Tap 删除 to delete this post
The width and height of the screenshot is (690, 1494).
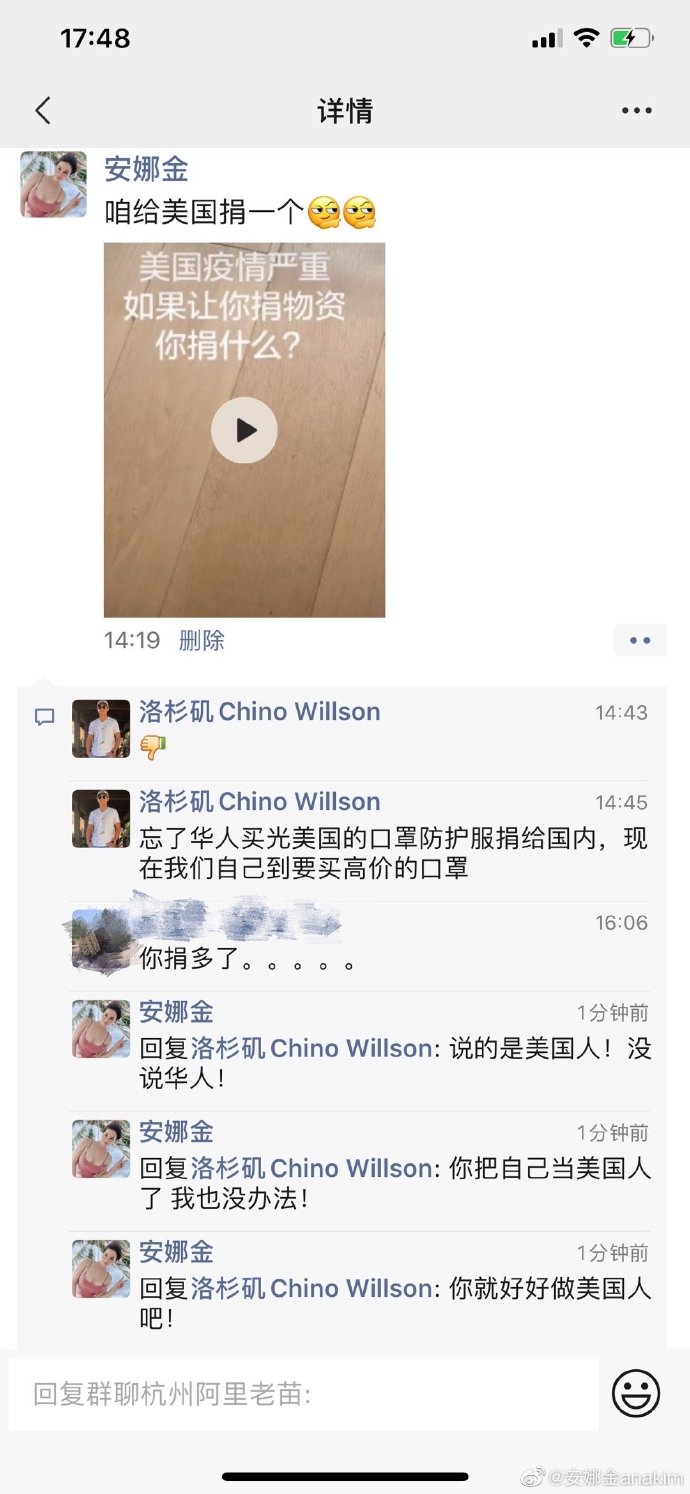click(x=201, y=640)
